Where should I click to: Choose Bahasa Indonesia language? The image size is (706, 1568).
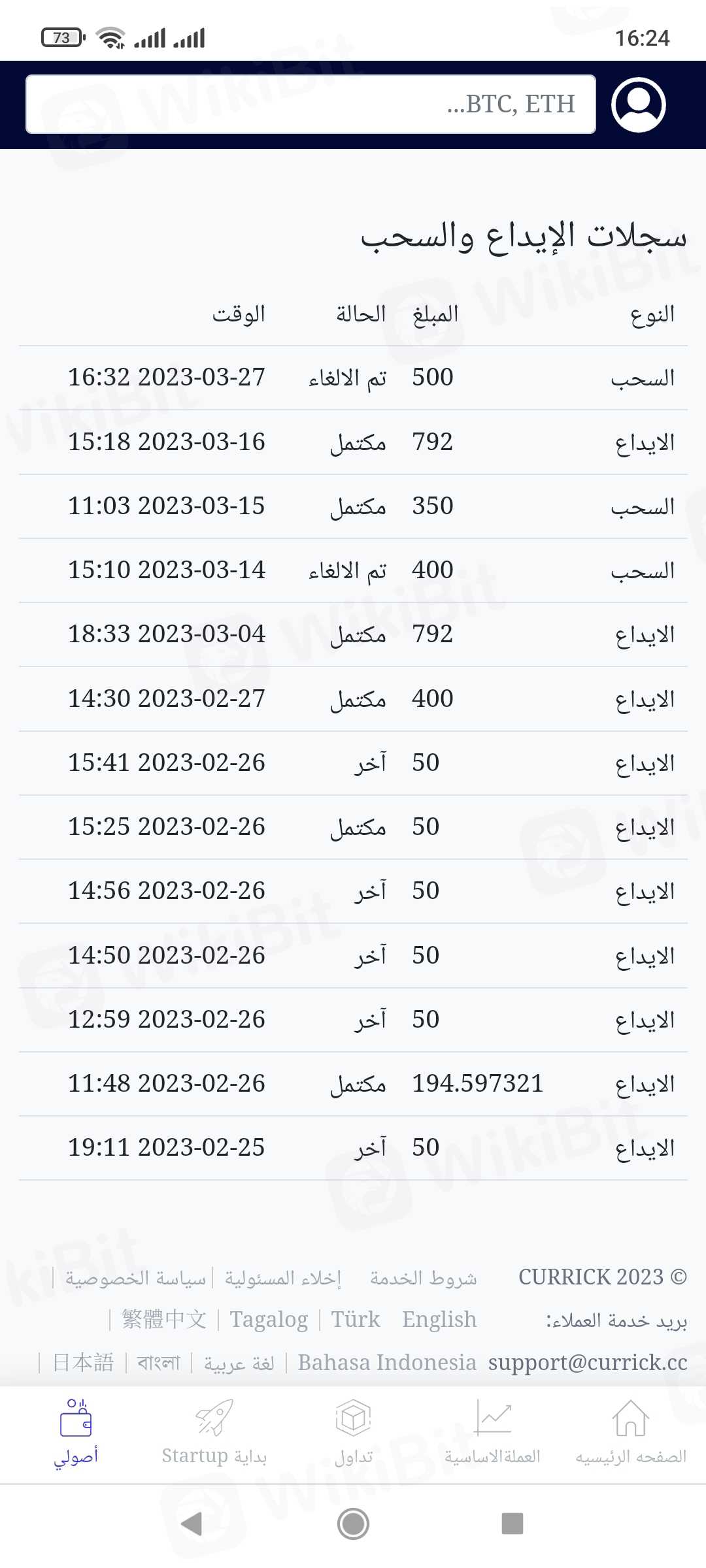(387, 1363)
